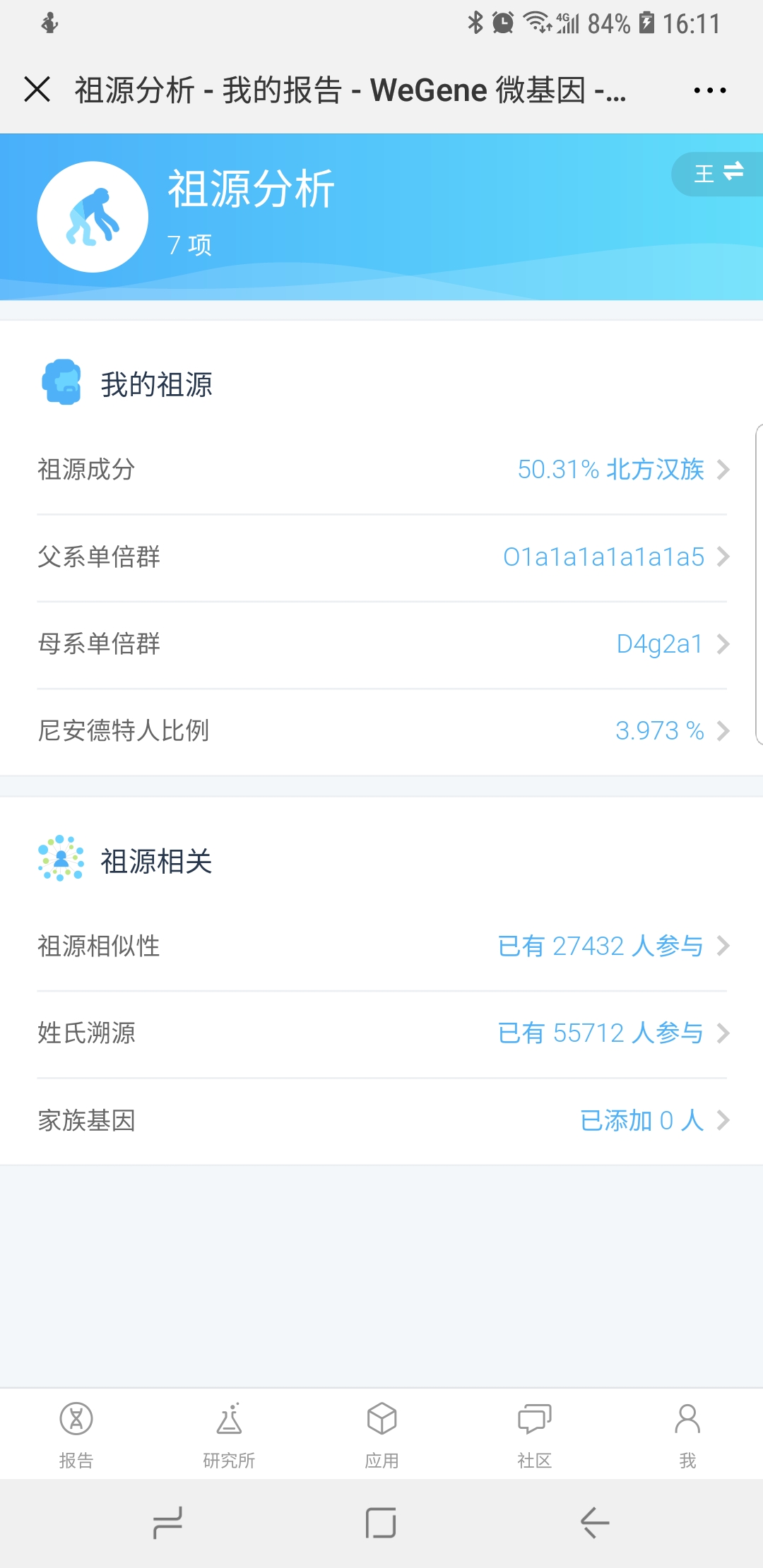Open the 尼安德特人比例 row
The image size is (763, 1568).
click(x=381, y=731)
